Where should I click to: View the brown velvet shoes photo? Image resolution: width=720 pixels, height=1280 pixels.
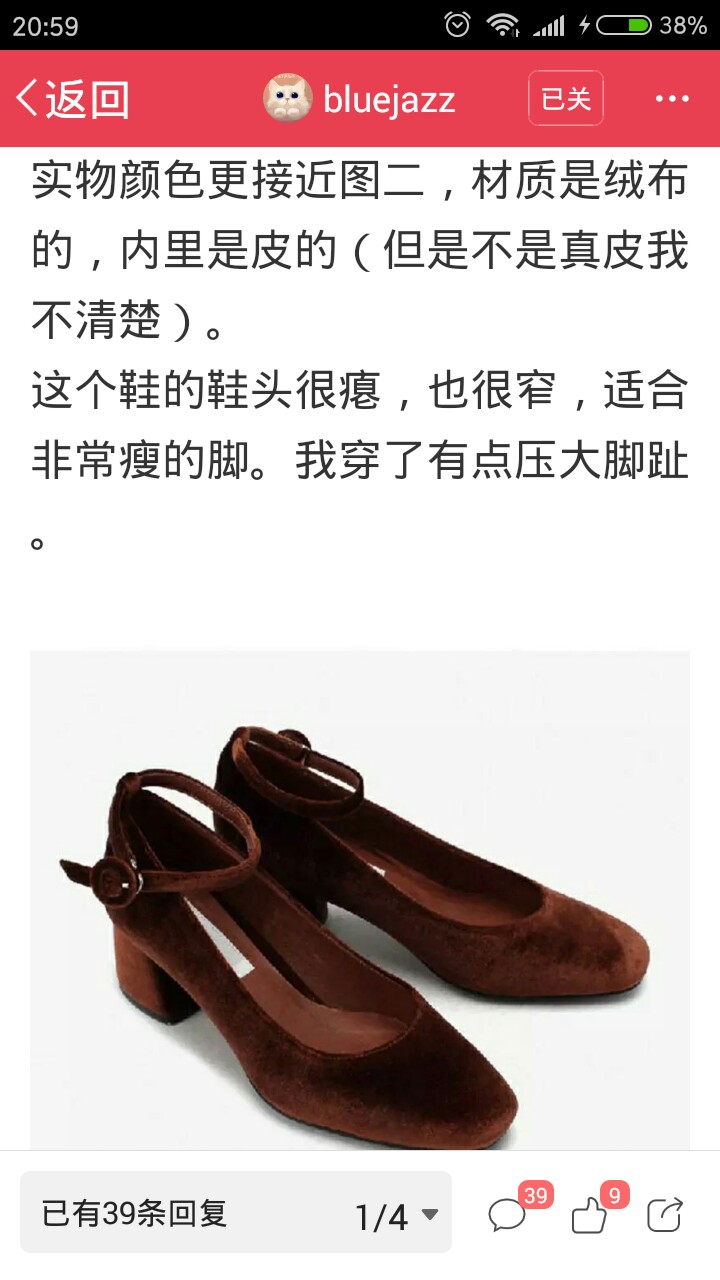point(360,900)
